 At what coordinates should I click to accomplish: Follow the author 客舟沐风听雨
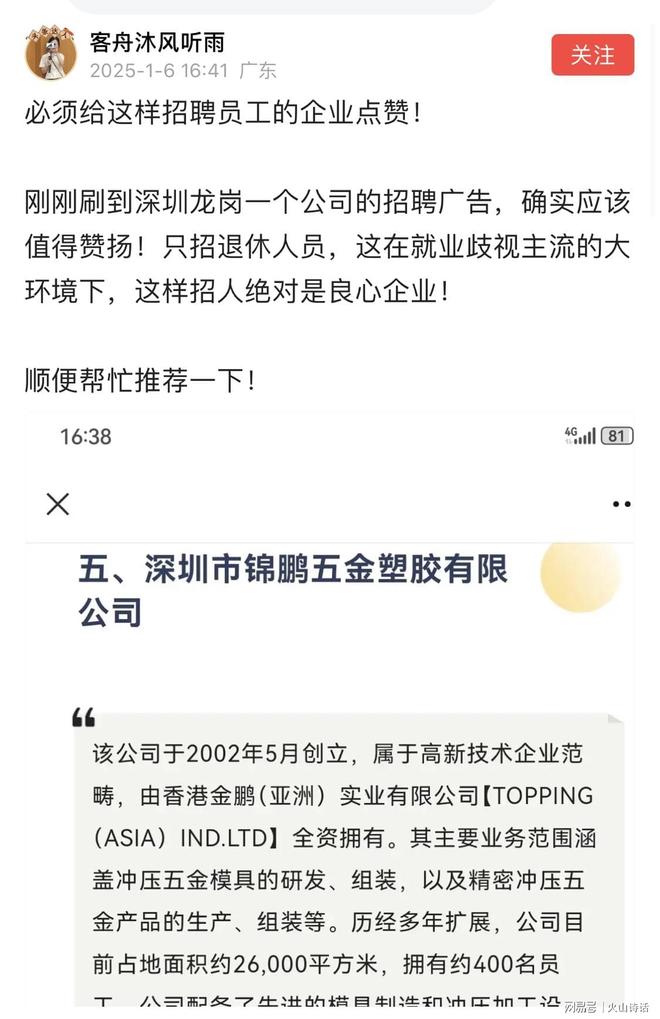pos(592,55)
